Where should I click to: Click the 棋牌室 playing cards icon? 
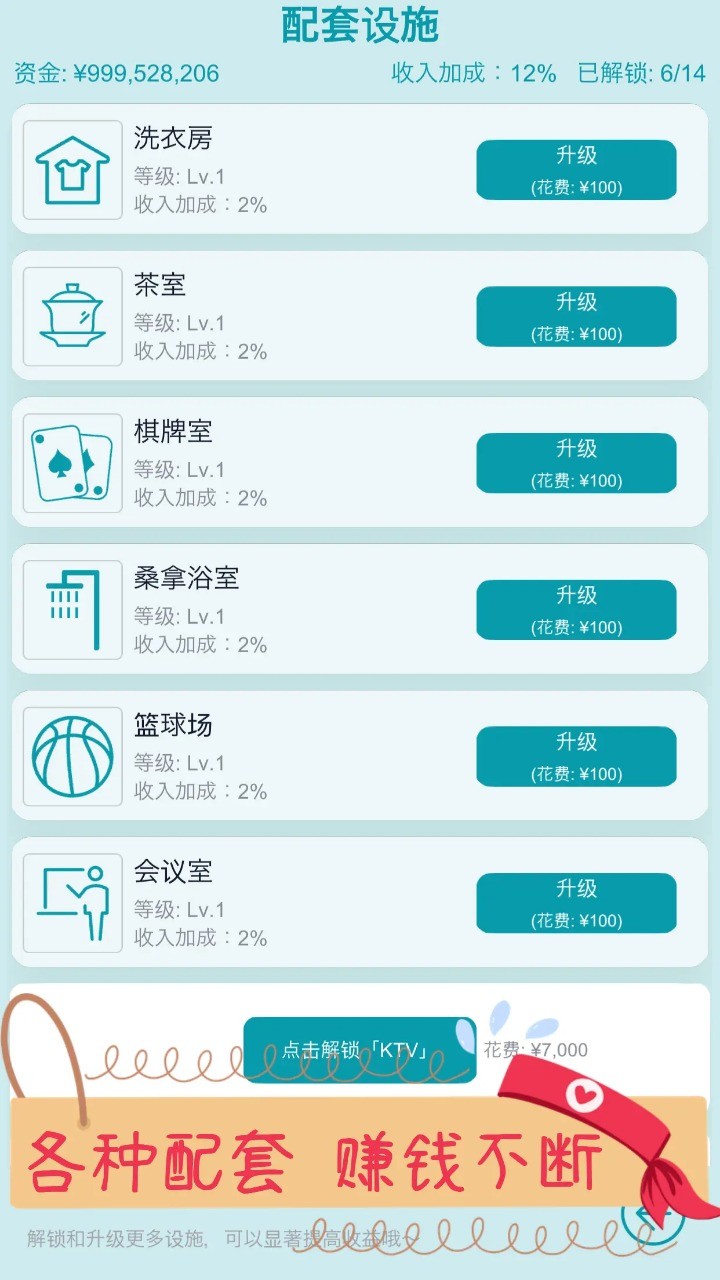click(x=71, y=461)
